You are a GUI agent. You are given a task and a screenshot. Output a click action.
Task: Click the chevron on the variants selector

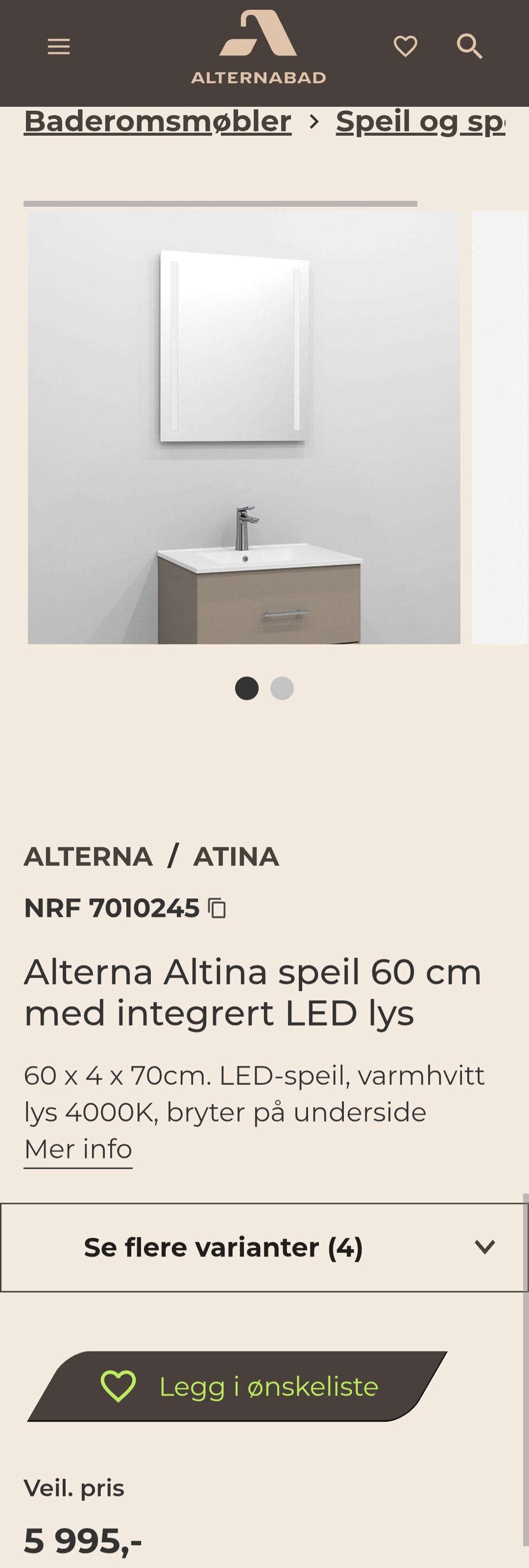coord(484,1248)
